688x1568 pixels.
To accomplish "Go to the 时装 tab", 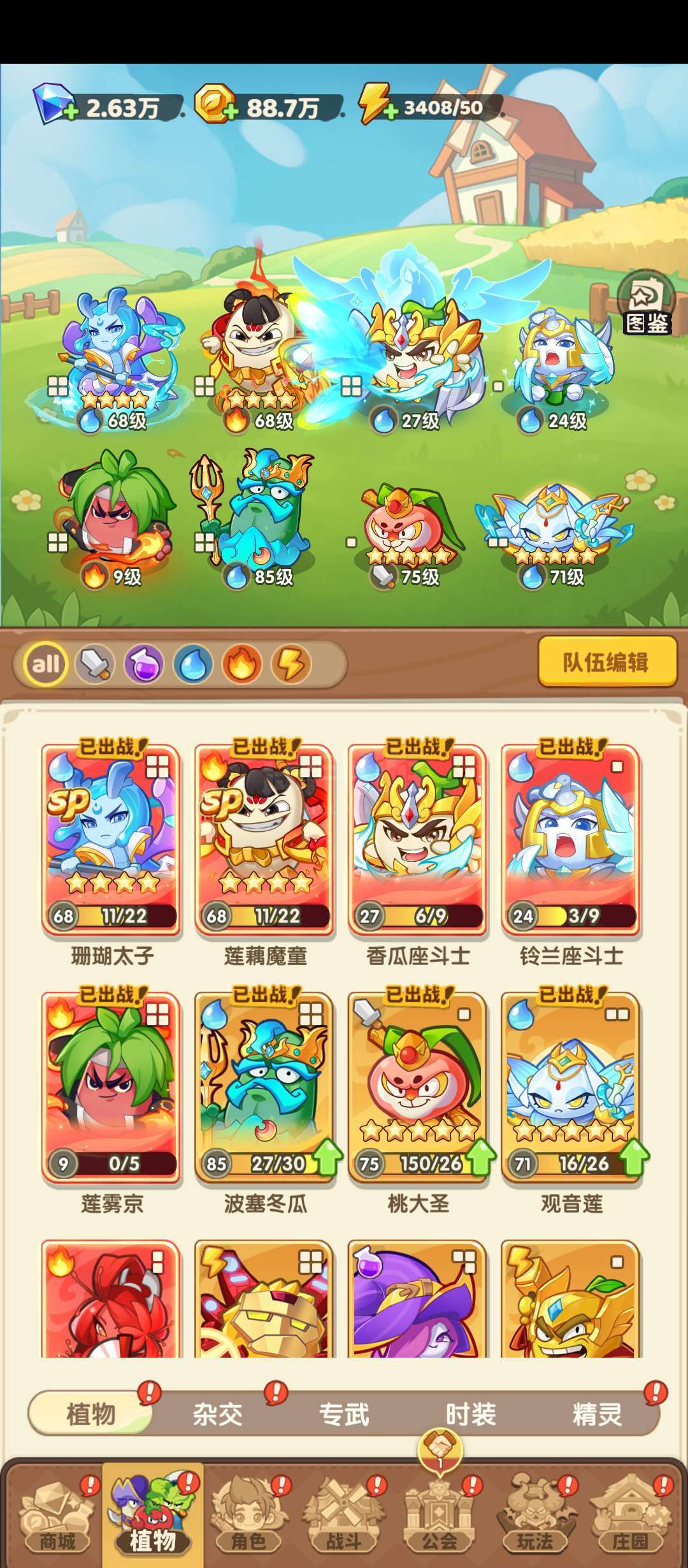I will pos(471,1414).
